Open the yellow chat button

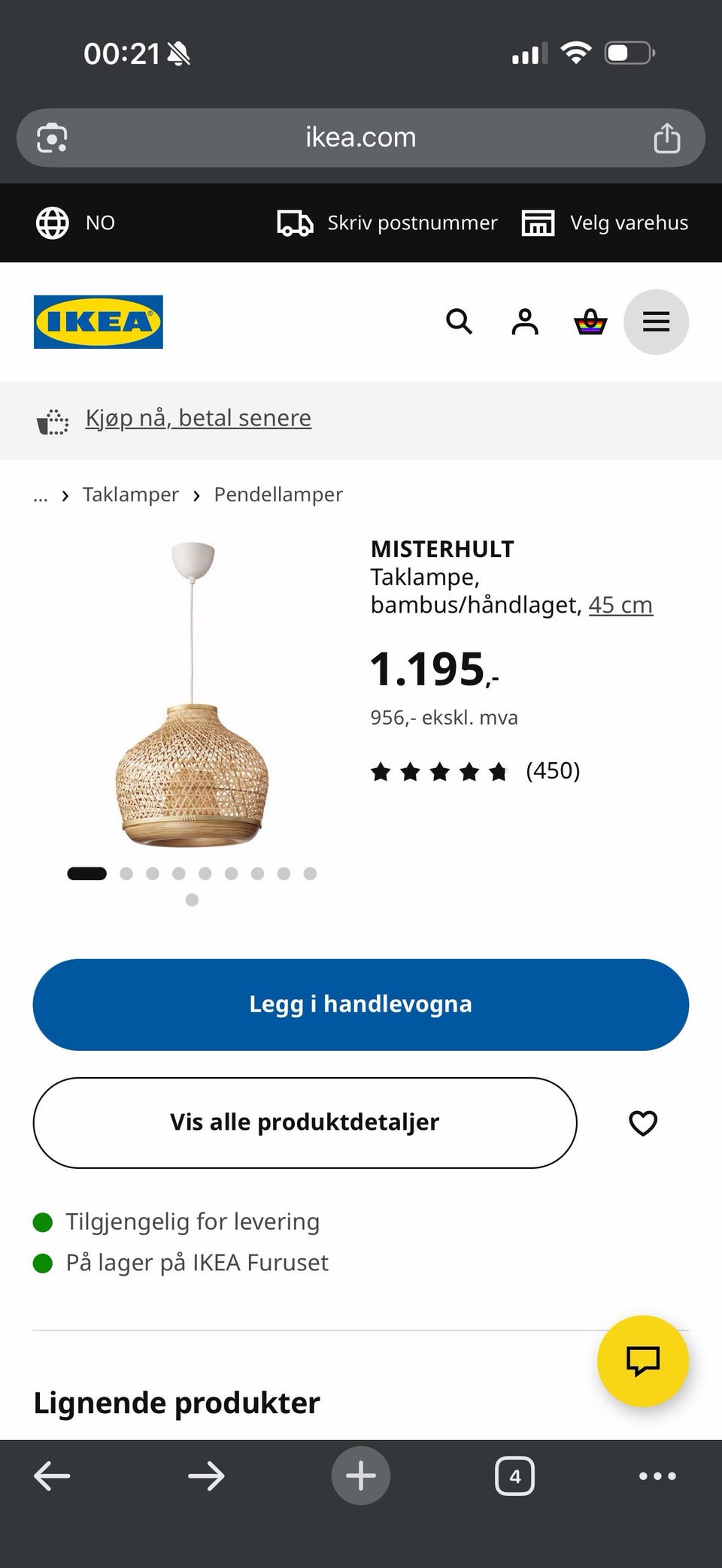click(x=642, y=1361)
